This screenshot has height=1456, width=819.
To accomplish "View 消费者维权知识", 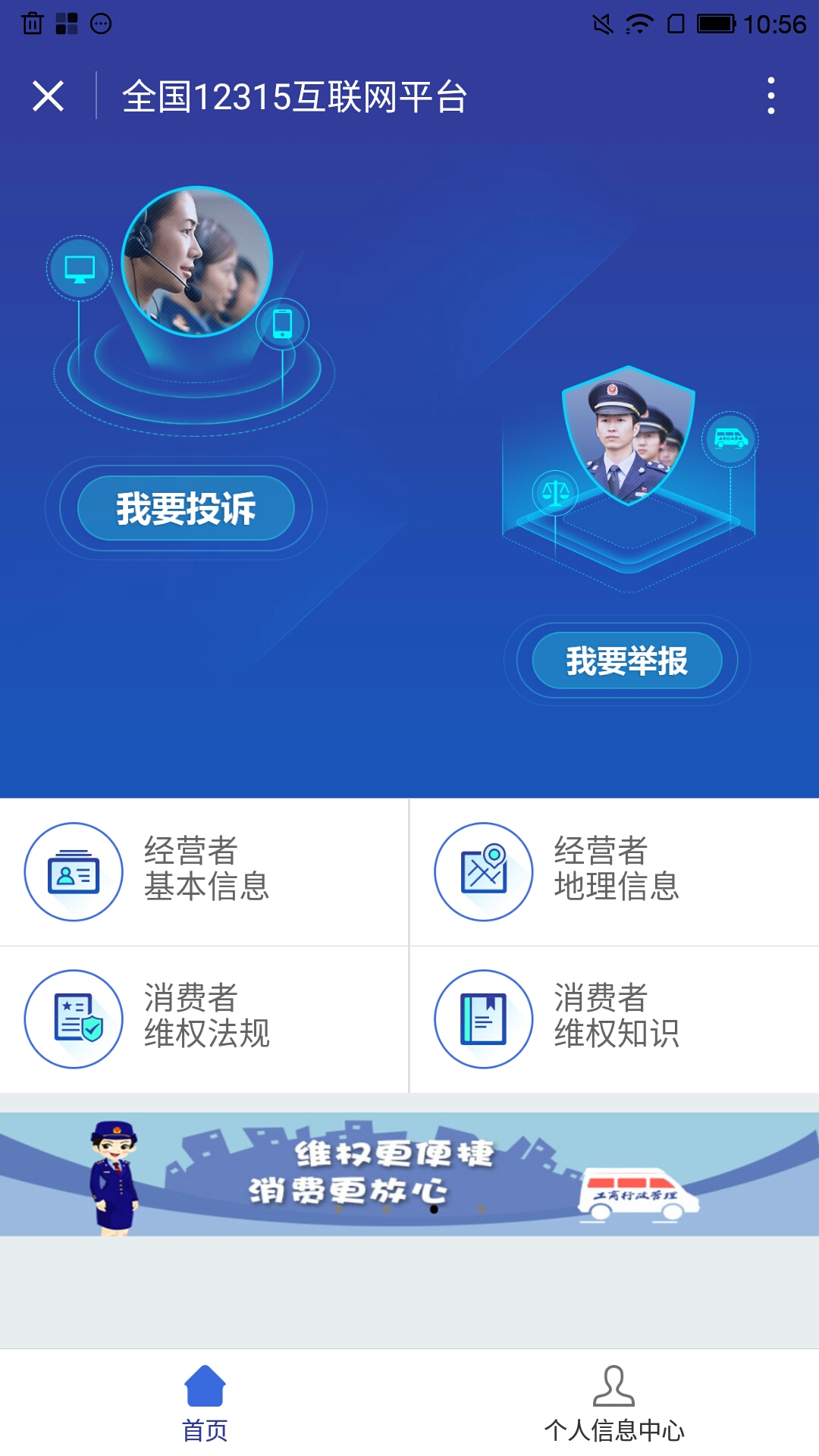I will pos(614,1018).
